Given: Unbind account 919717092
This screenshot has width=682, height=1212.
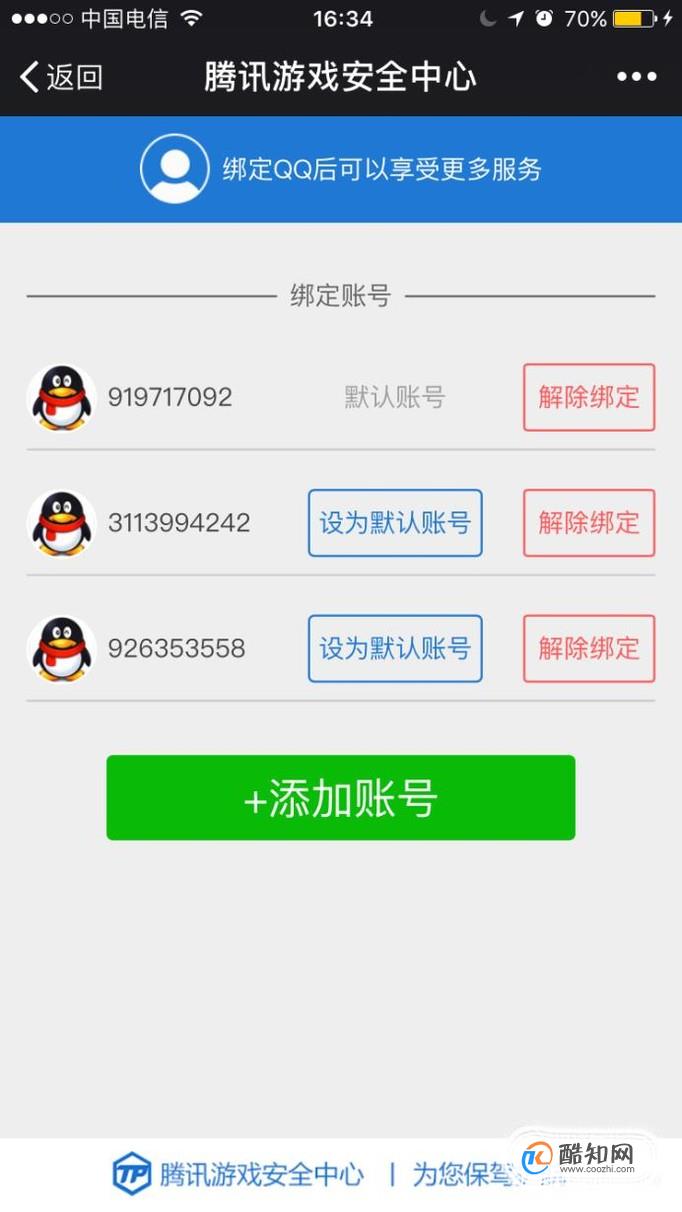Looking at the screenshot, I should click(589, 397).
